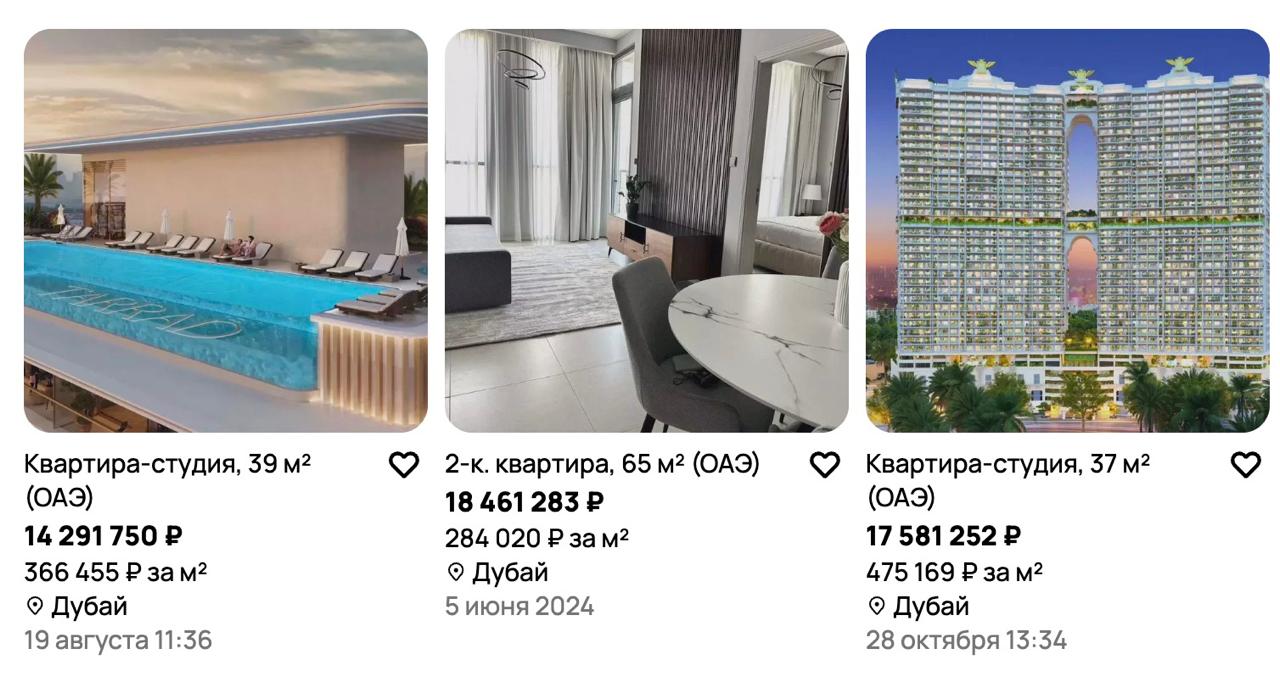
Task: Open the 2-room 65 m² apartment photo
Action: point(646,230)
